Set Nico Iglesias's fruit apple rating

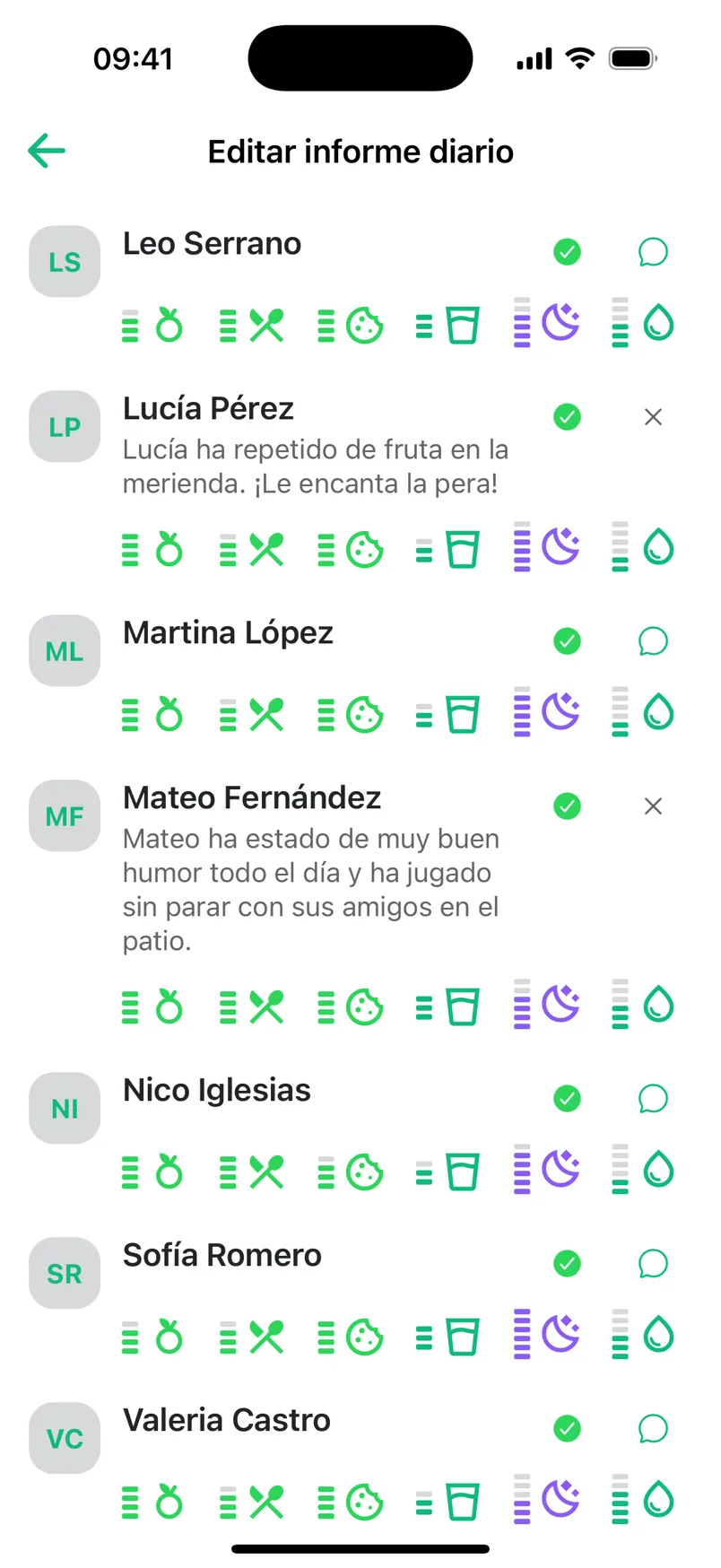tap(153, 1171)
